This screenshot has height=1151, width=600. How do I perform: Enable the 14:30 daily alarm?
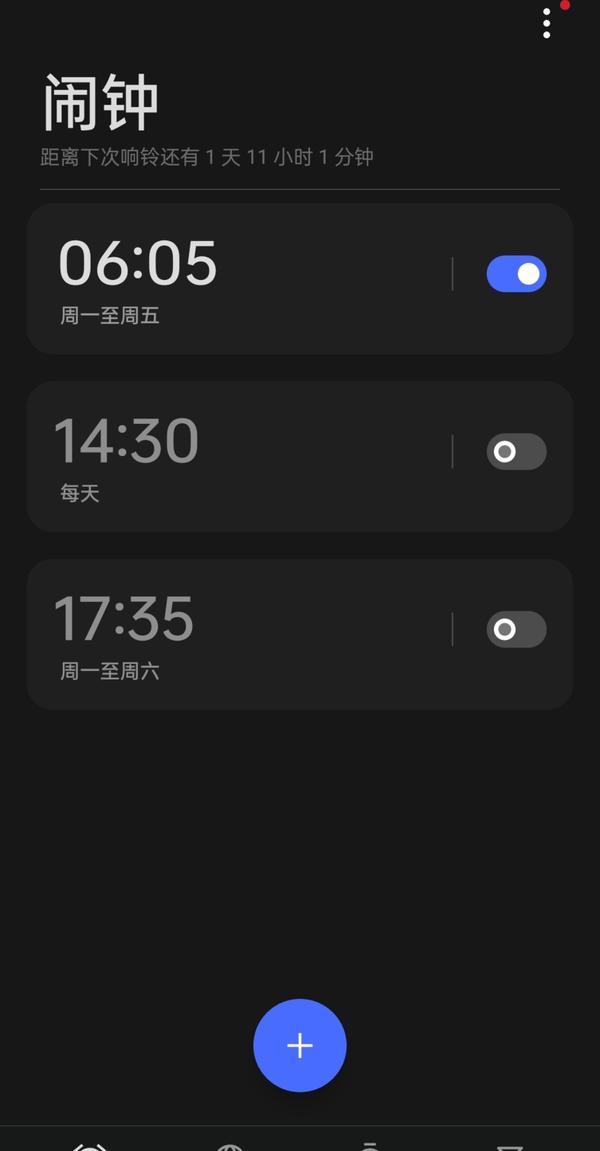[516, 451]
